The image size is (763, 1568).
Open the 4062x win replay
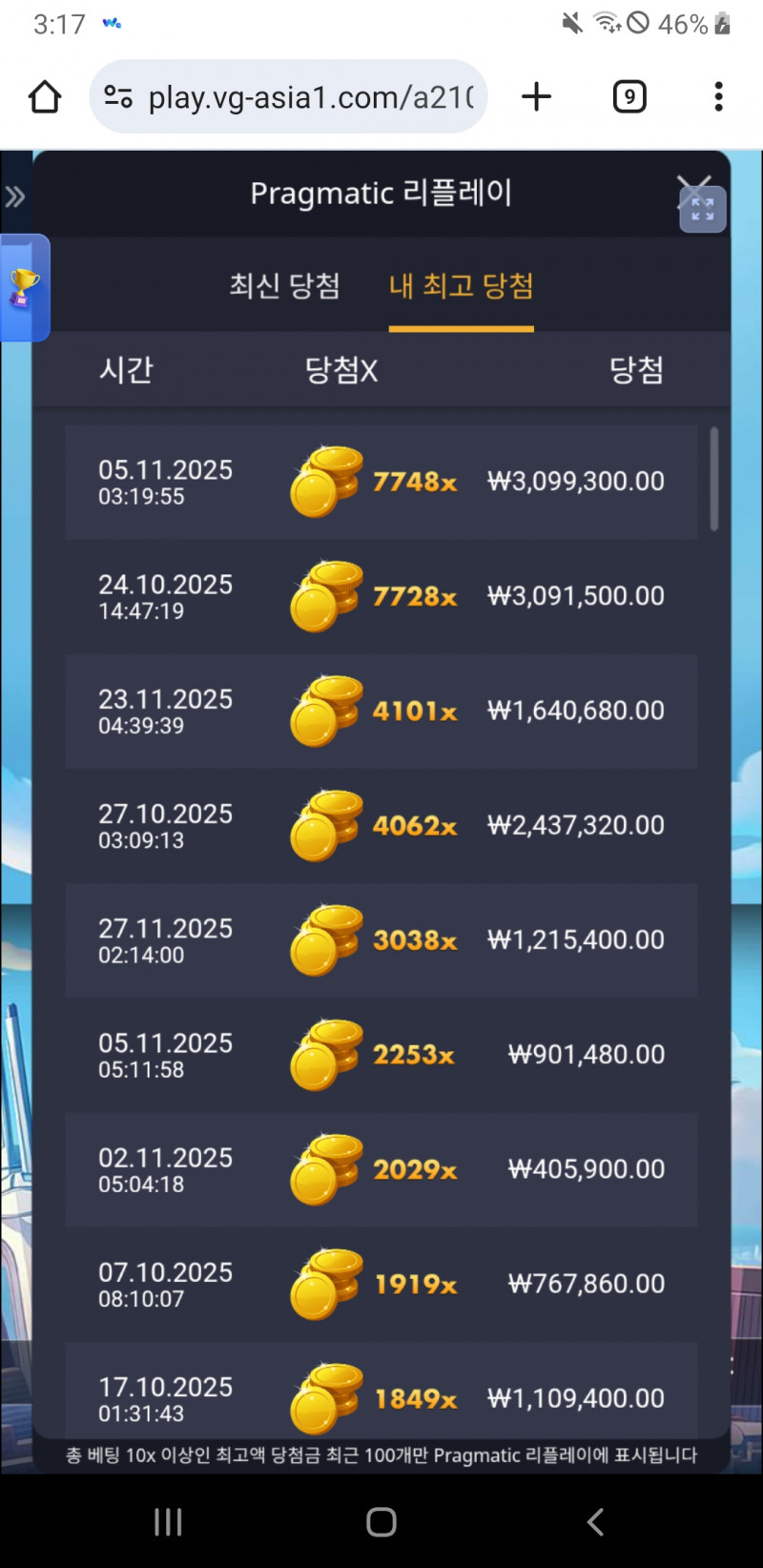[381, 825]
